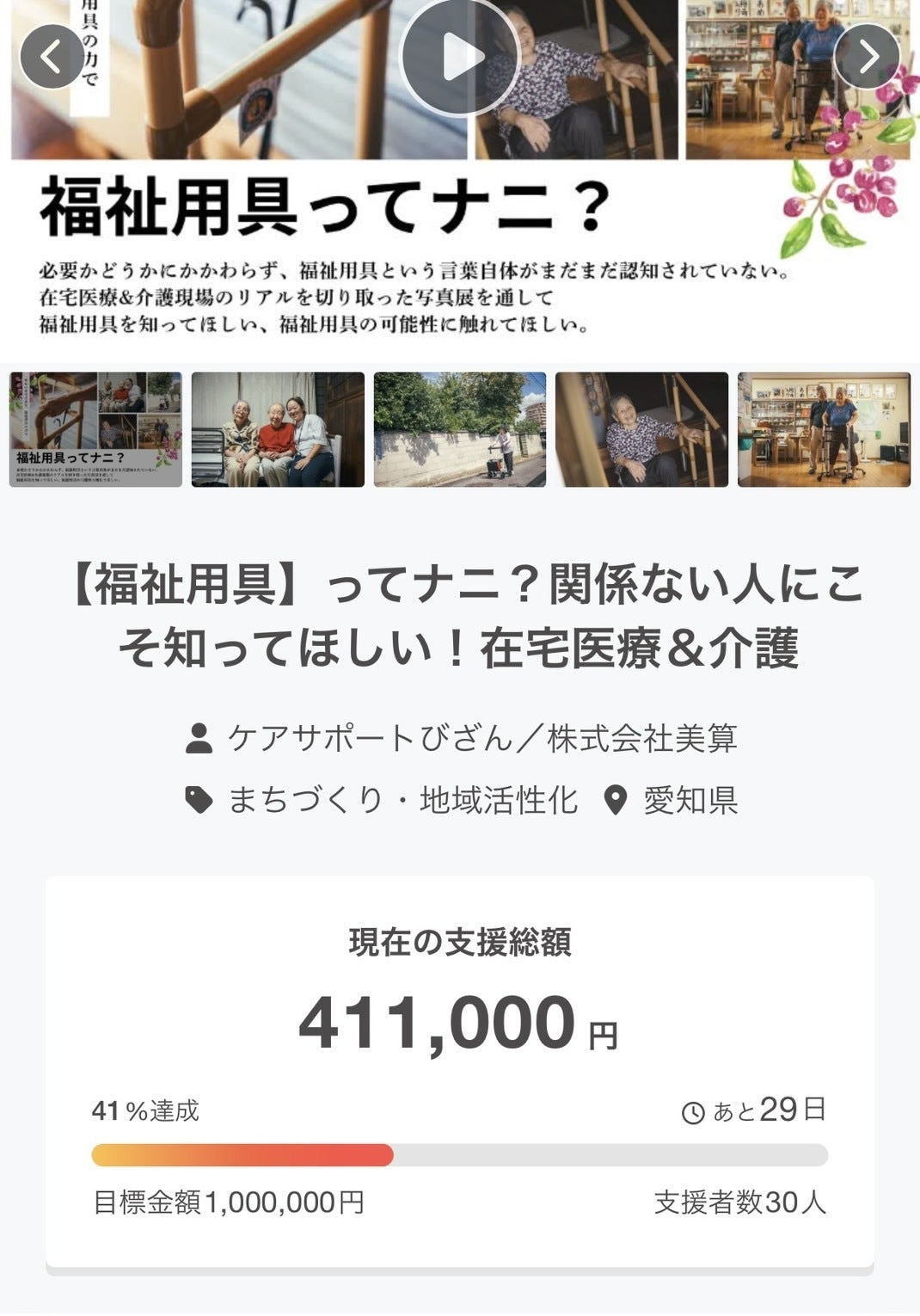Image resolution: width=920 pixels, height=1316 pixels.
Task: Select the woman on stairs thumbnail
Action: tap(641, 429)
